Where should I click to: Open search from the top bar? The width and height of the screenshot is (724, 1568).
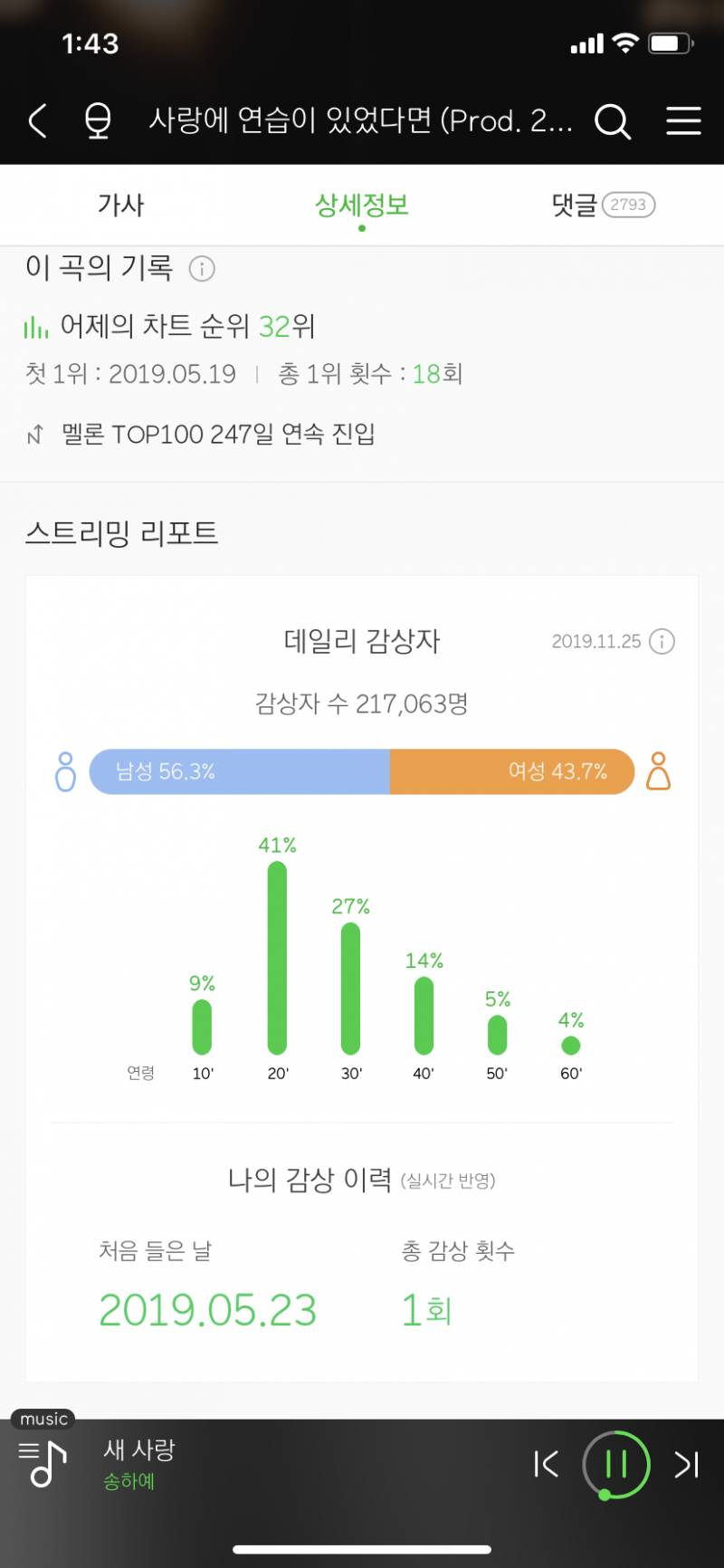tap(614, 120)
